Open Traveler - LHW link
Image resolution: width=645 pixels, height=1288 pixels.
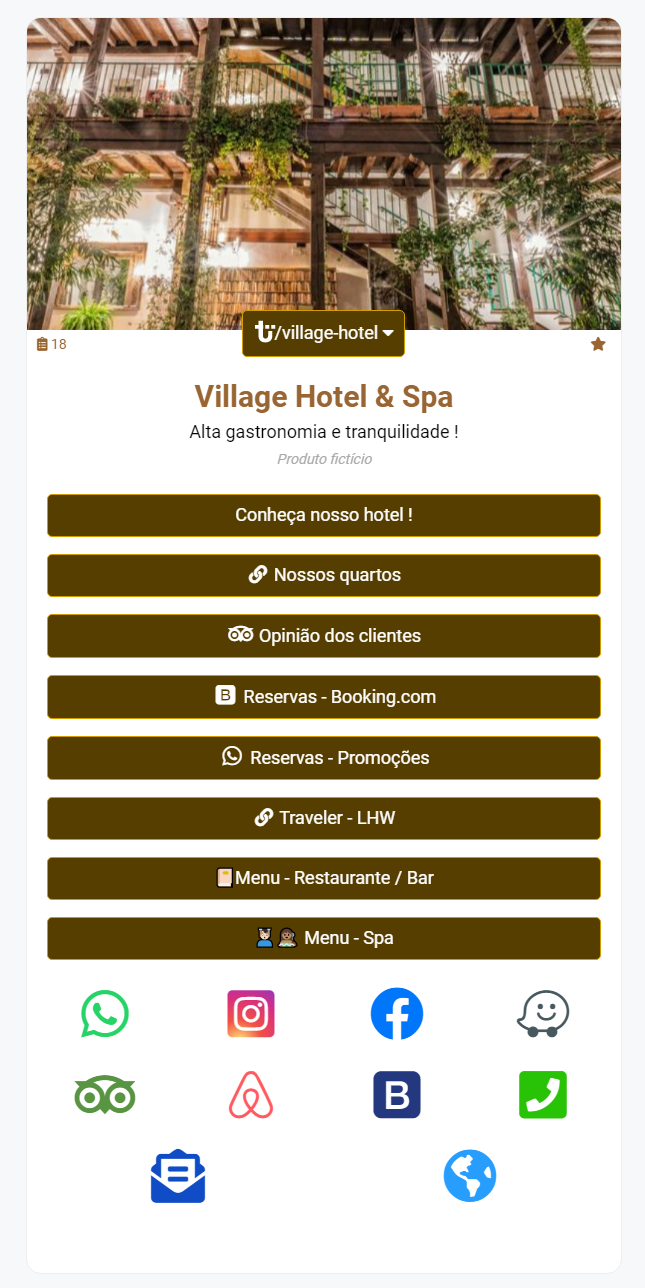[x=324, y=818]
